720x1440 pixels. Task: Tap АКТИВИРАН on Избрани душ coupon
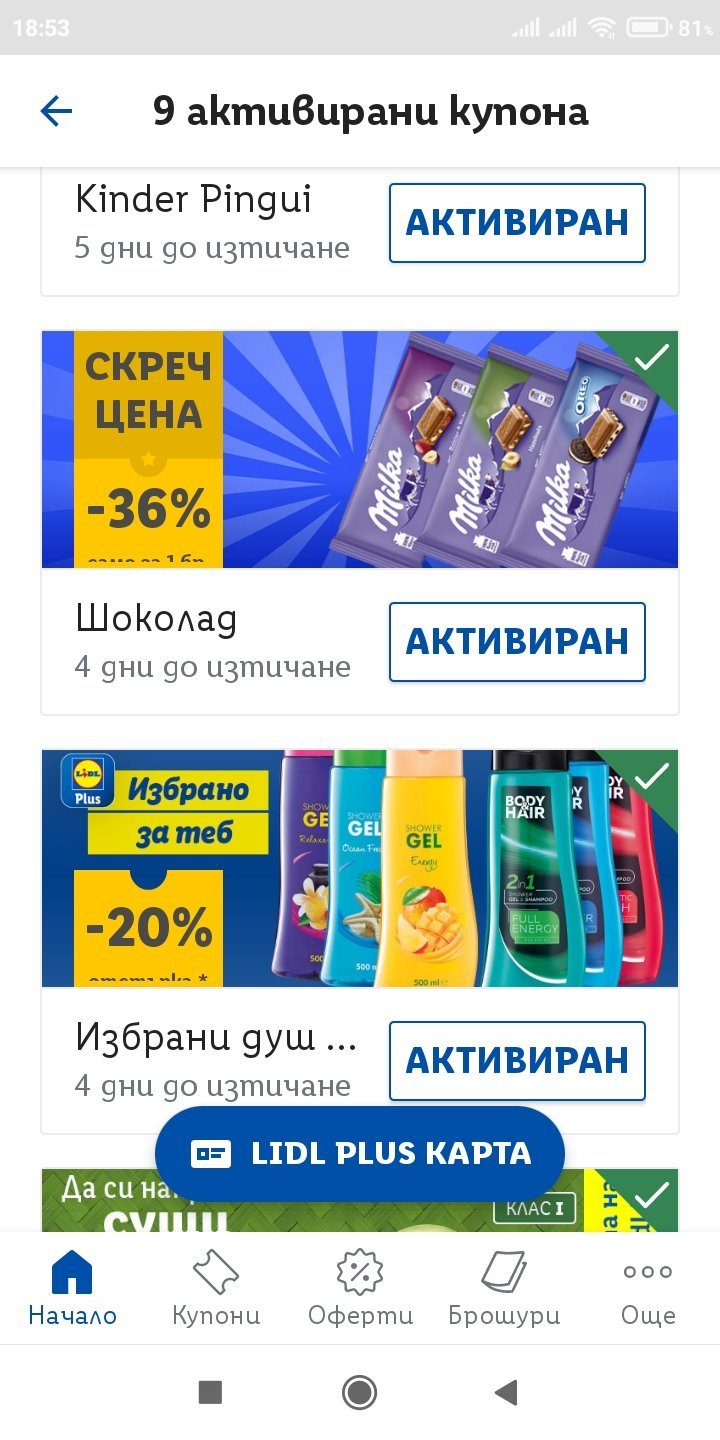[x=517, y=1061]
